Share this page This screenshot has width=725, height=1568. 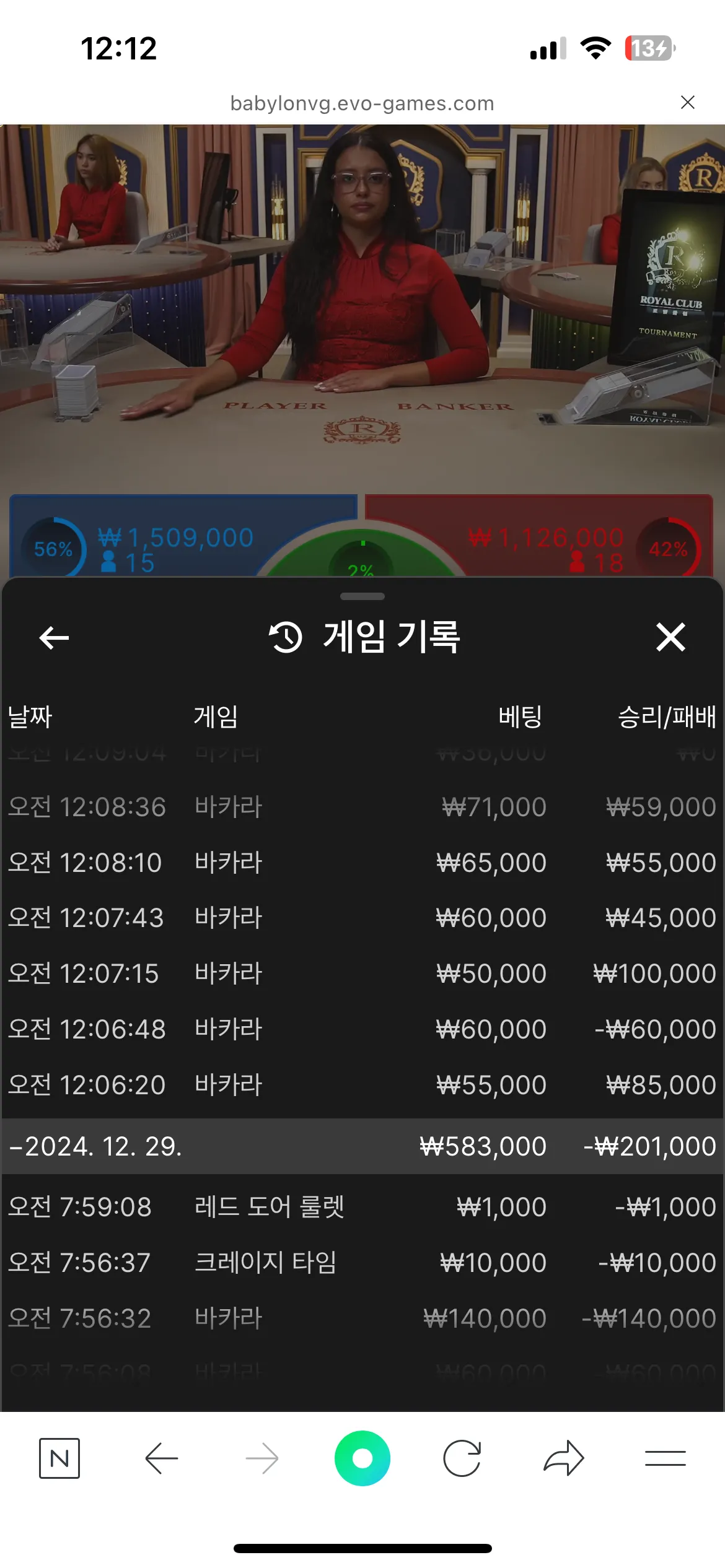(563, 1458)
